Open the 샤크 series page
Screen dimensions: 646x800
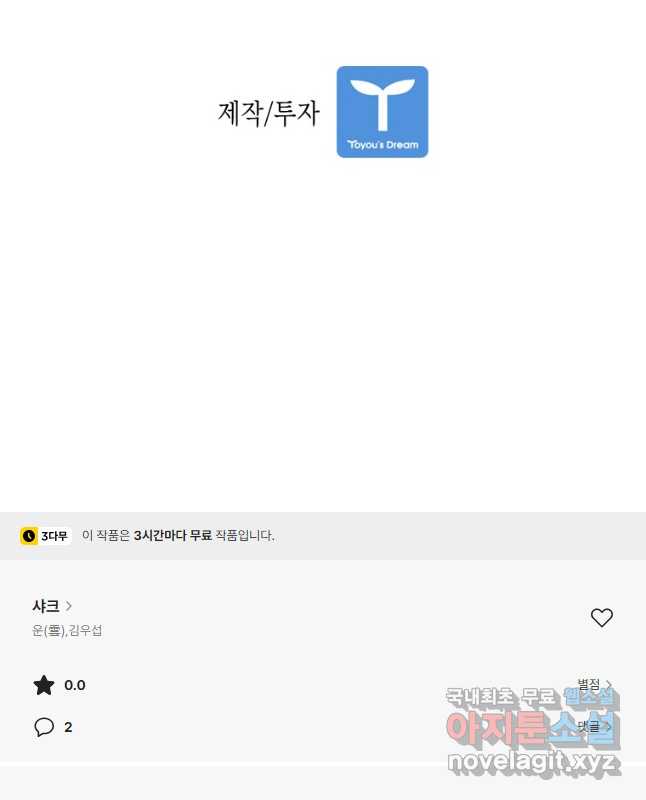click(x=52, y=606)
